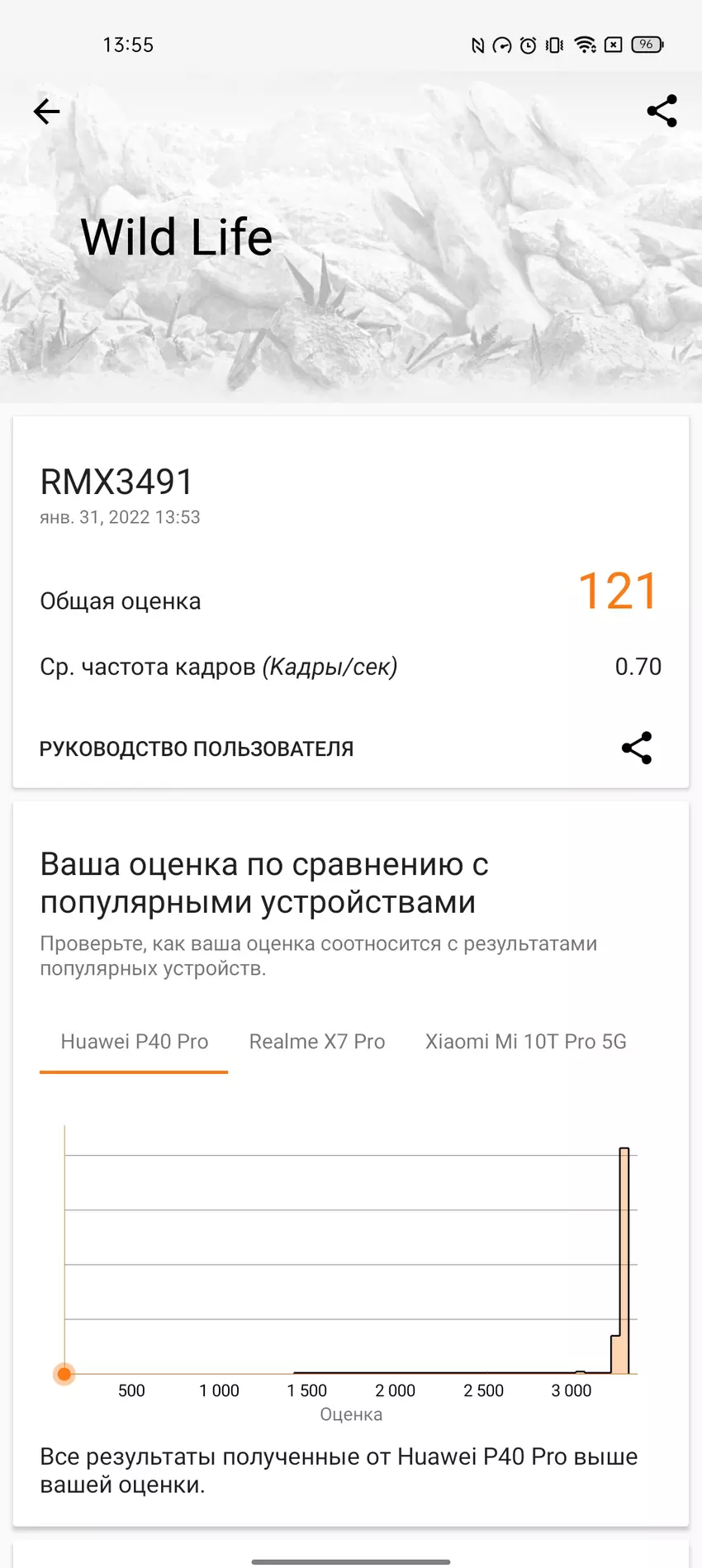This screenshot has width=702, height=1568.
Task: Switch to the Realme X7 Pro tab
Action: coord(317,1042)
